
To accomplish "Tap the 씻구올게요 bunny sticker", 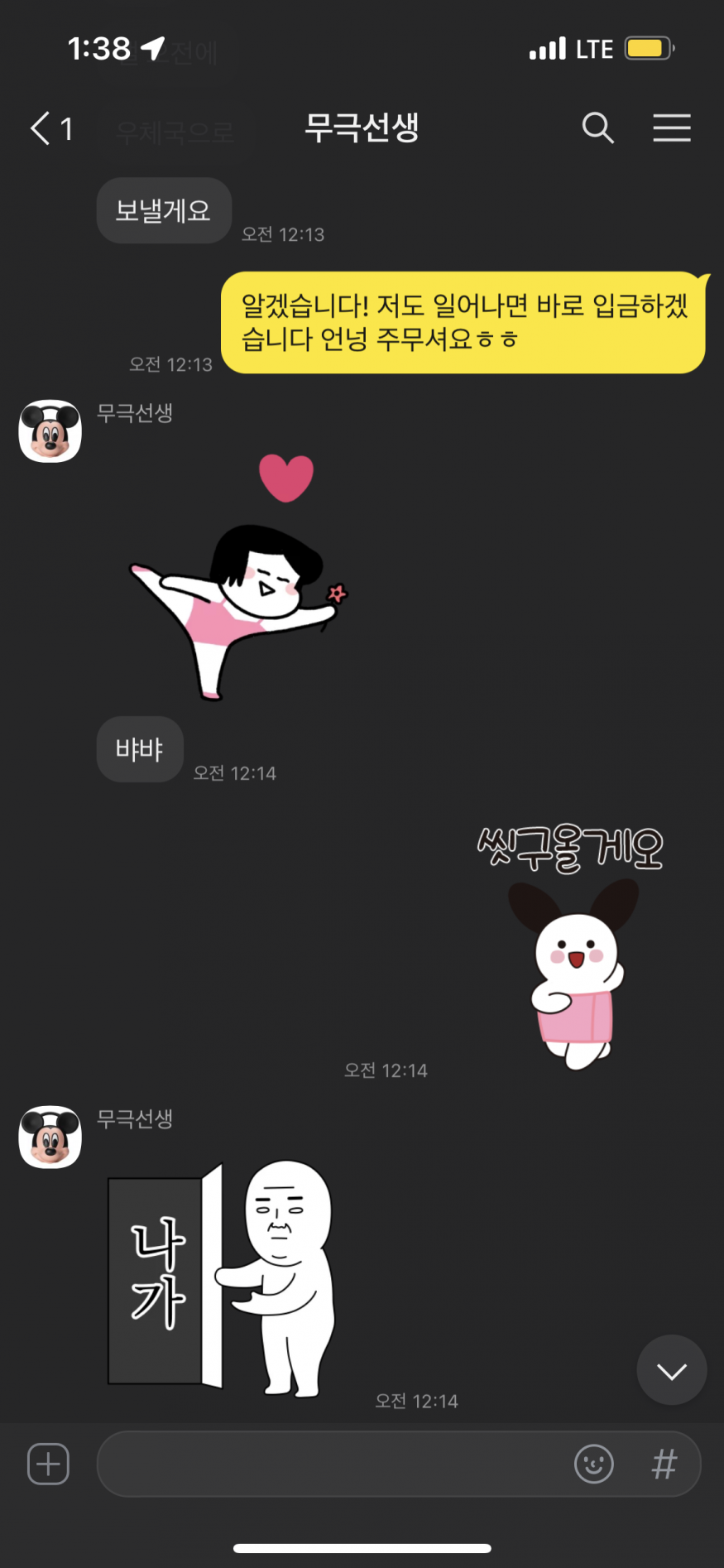I will (573, 948).
